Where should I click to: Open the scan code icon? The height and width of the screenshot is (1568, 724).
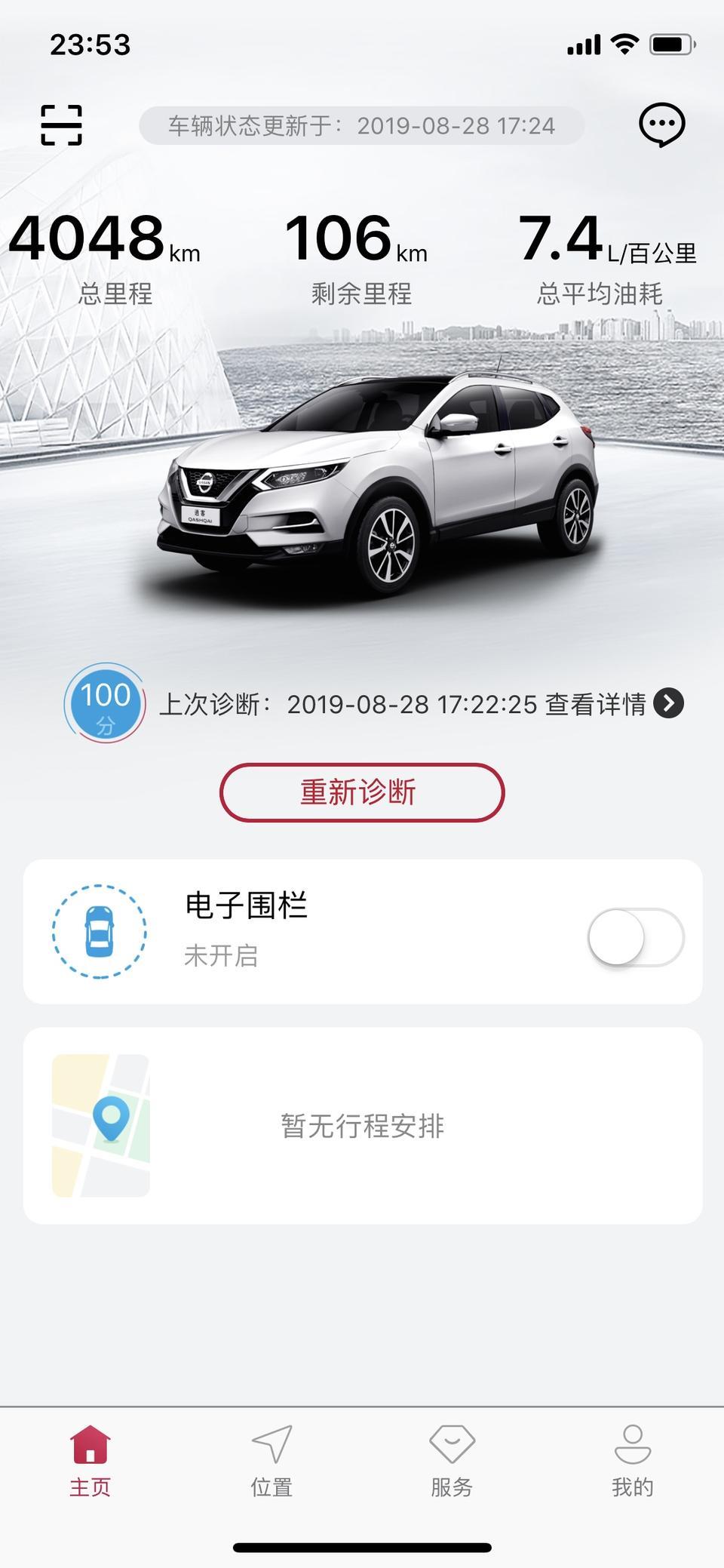(61, 125)
